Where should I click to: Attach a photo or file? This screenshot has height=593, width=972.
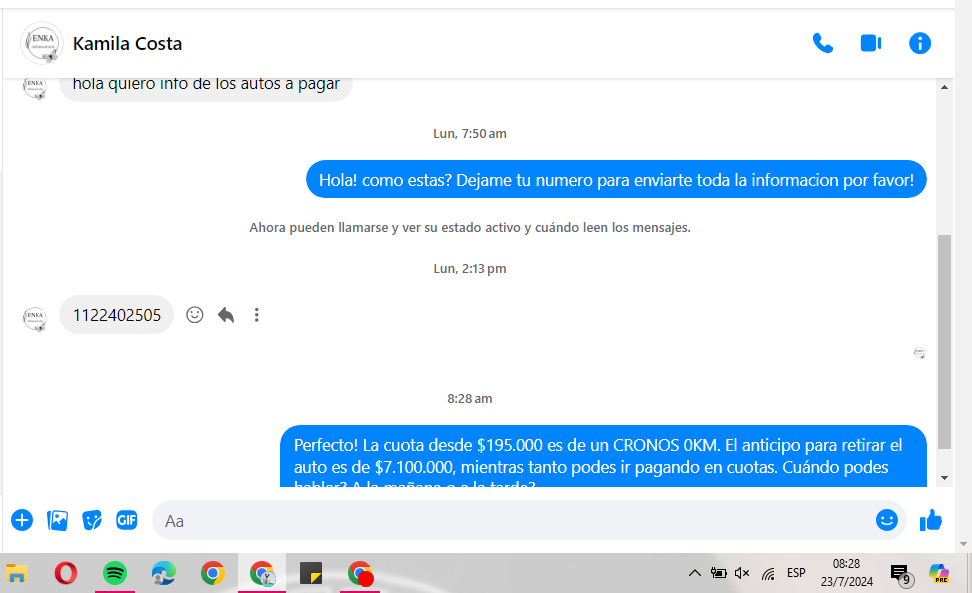[58, 520]
